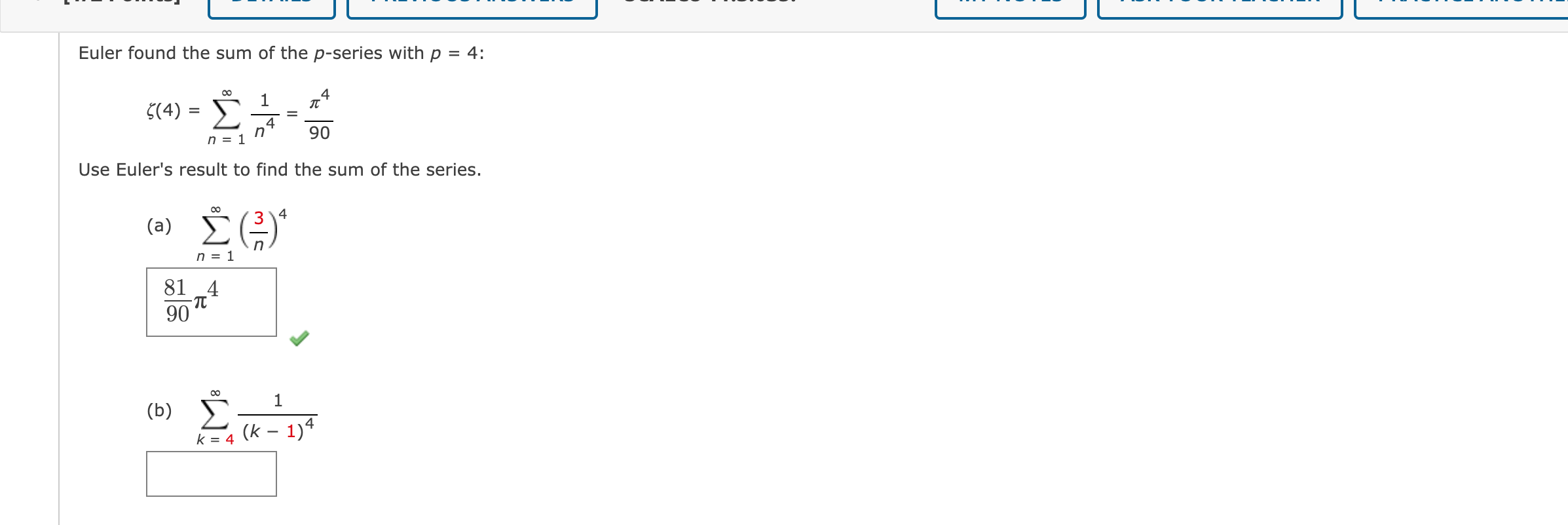This screenshot has width=1568, height=525.
Task: Tap the Details button
Action: 272,8
